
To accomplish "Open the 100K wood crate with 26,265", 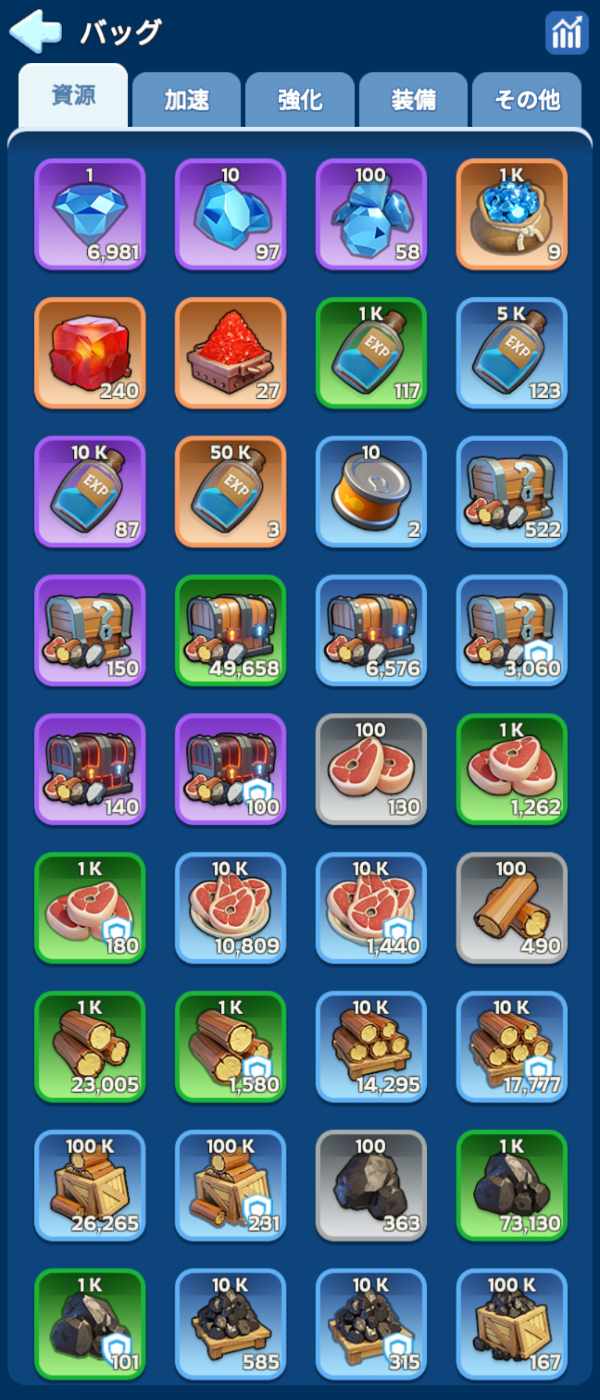I will [90, 1185].
